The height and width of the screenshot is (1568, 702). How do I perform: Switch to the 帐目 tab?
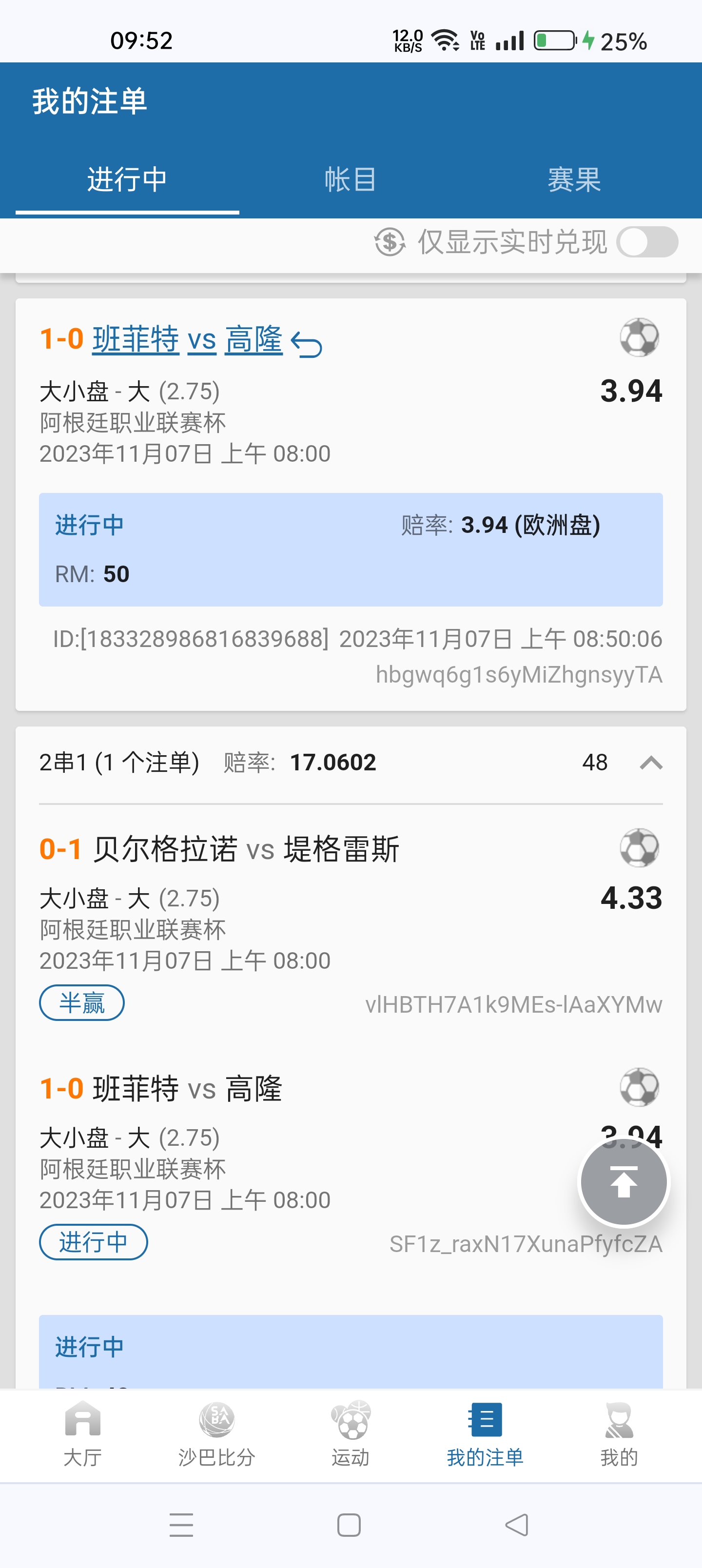click(350, 179)
